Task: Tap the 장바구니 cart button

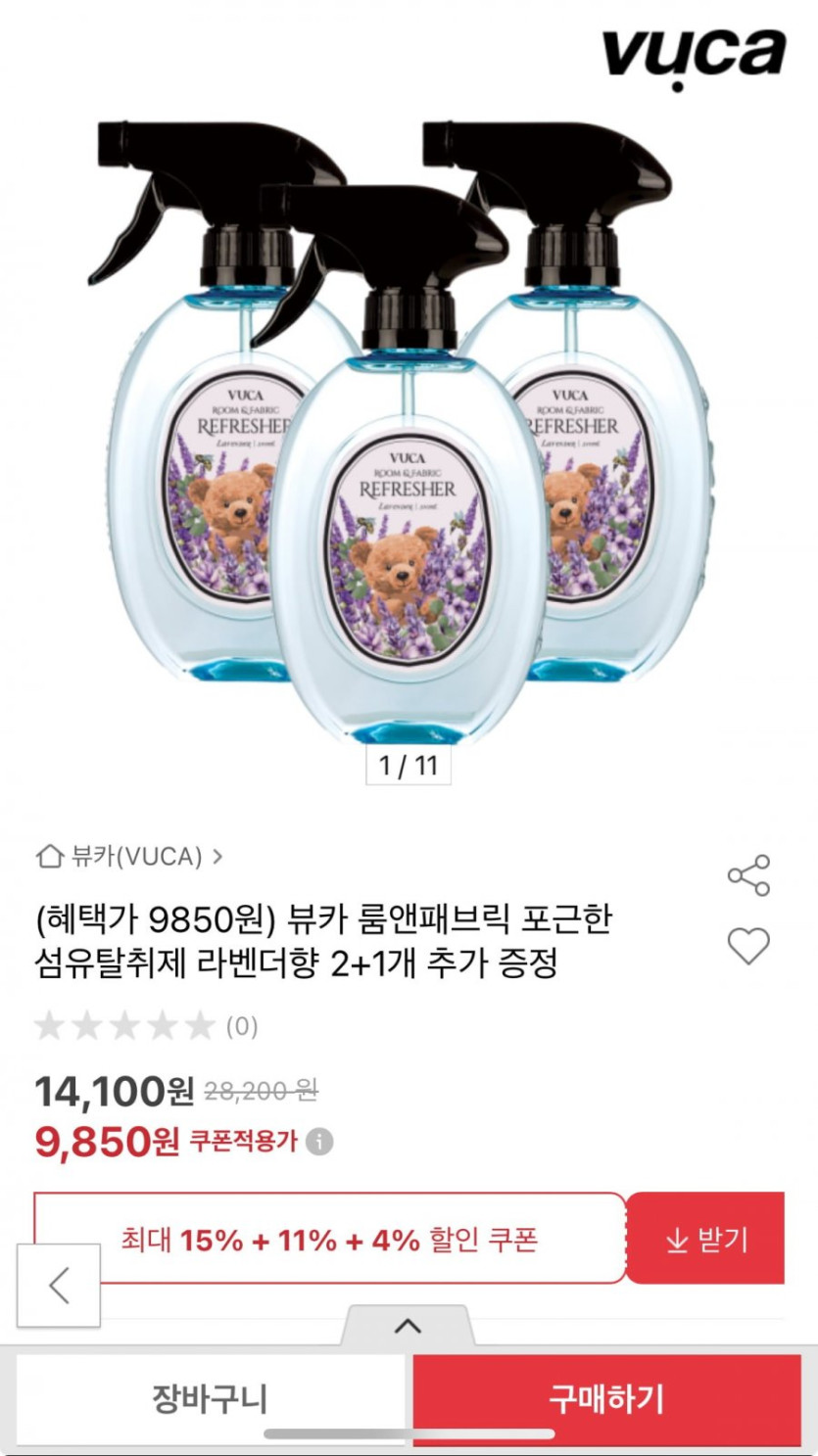Action: point(210,1397)
